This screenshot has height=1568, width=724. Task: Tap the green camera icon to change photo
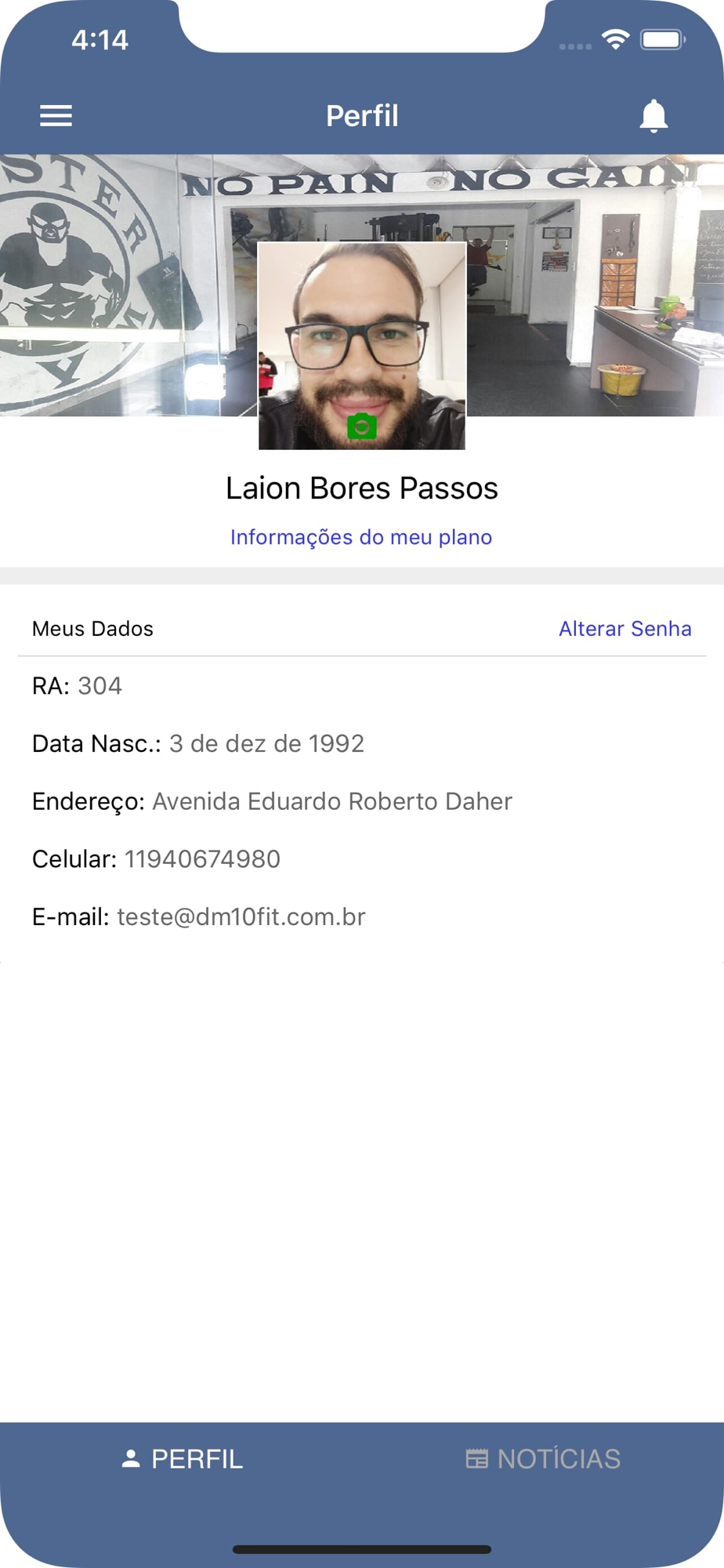coord(361,426)
